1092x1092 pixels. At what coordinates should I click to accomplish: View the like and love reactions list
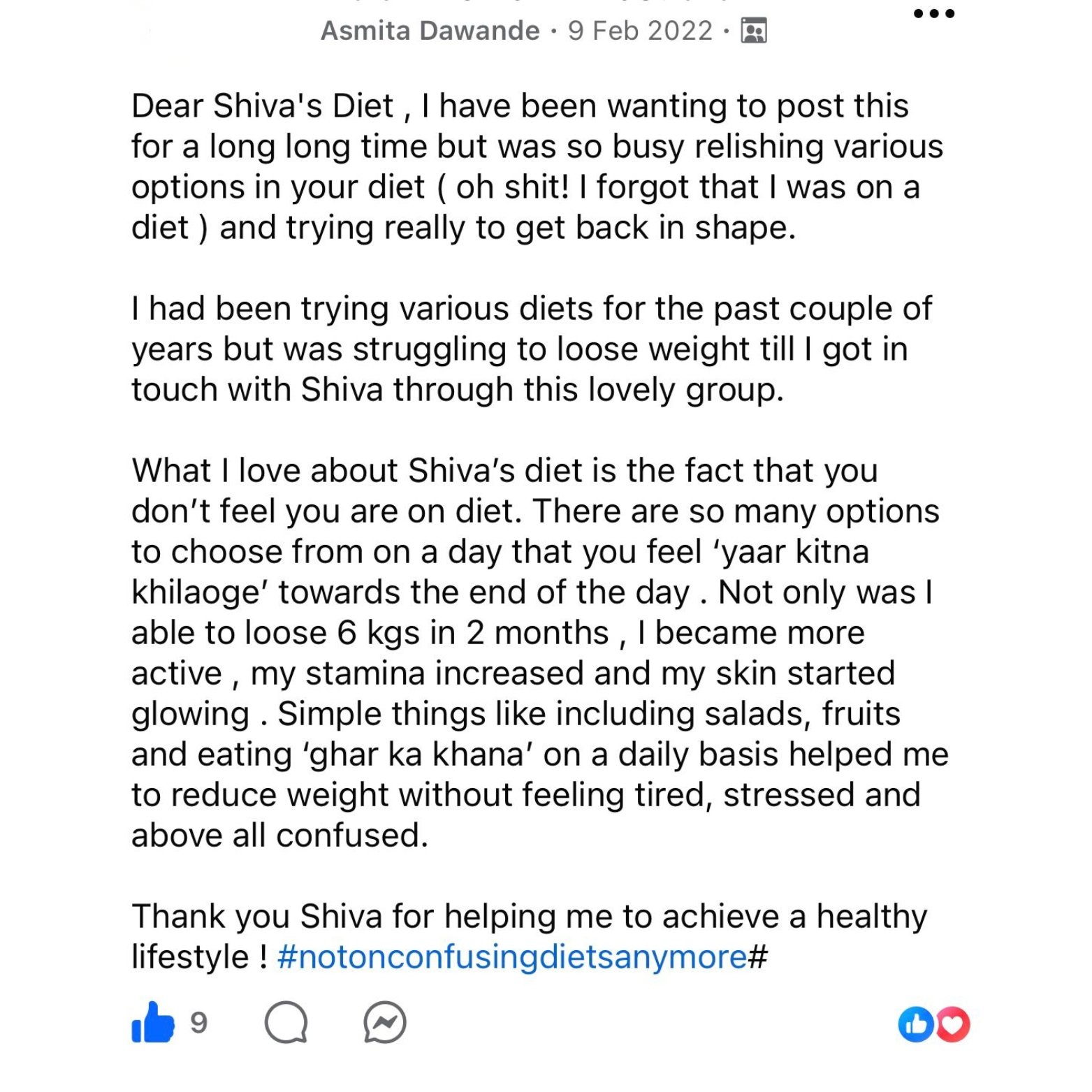(934, 1024)
